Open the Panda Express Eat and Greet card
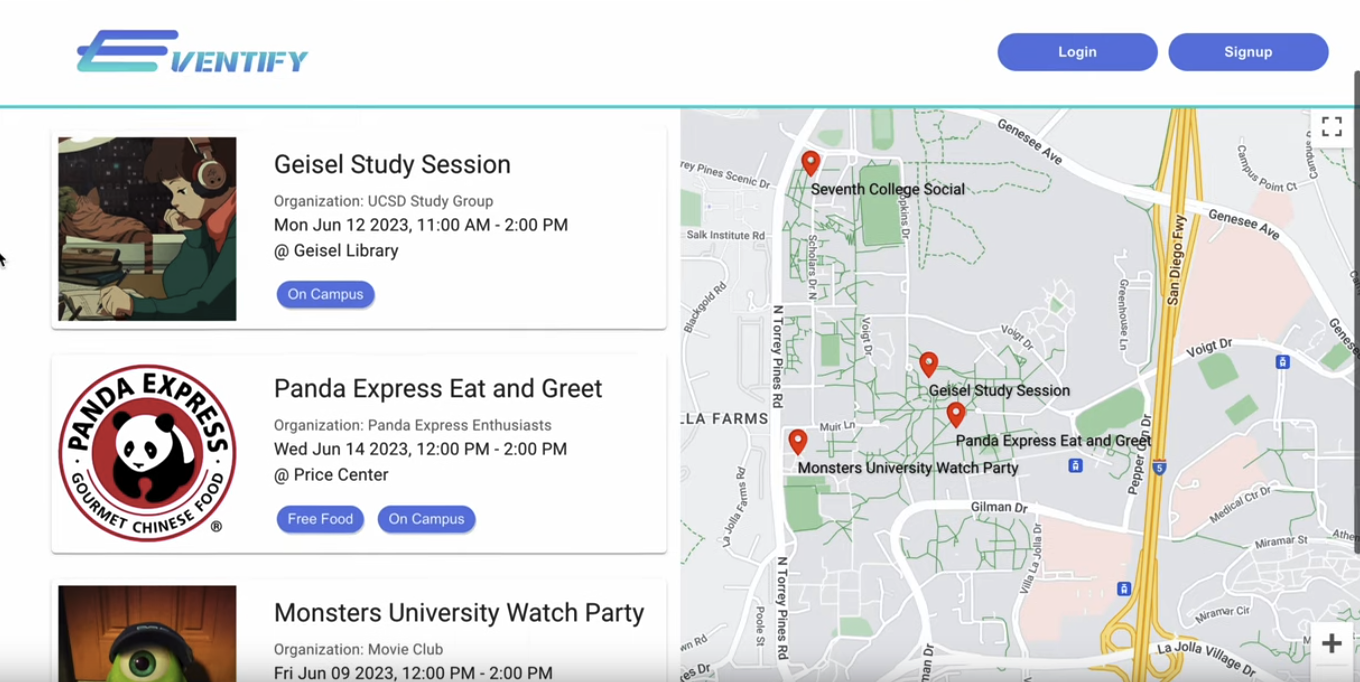The height and width of the screenshot is (682, 1360). coord(438,389)
